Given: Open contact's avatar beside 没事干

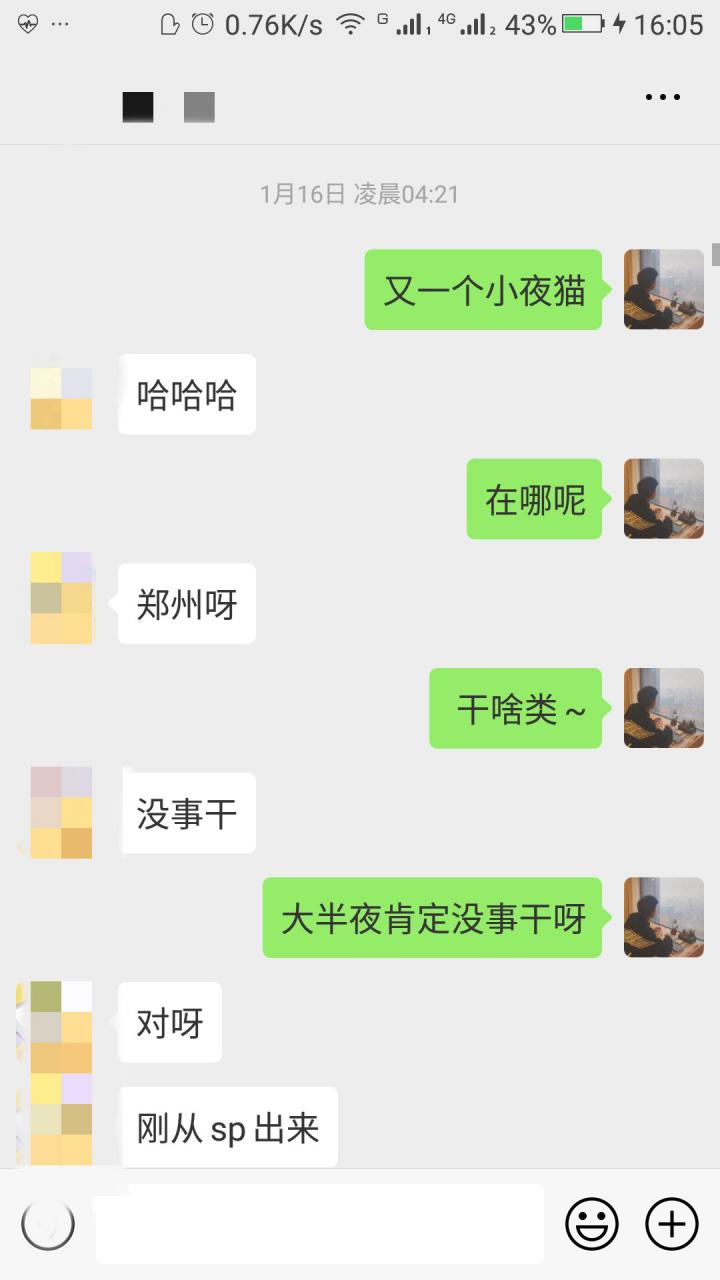Looking at the screenshot, I should pos(61,812).
